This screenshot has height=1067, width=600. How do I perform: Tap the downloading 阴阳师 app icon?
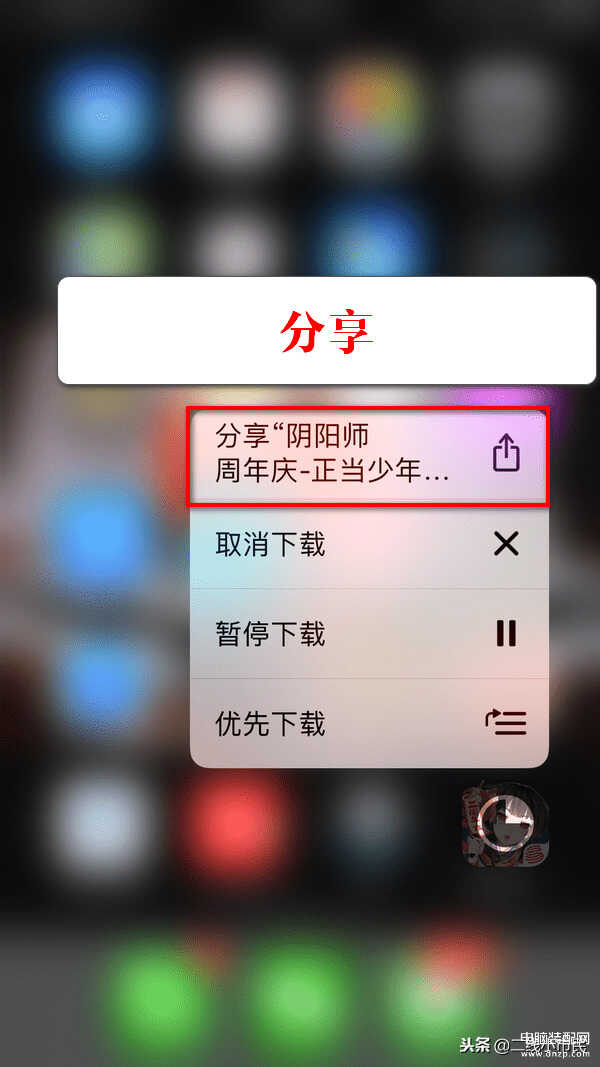point(505,824)
